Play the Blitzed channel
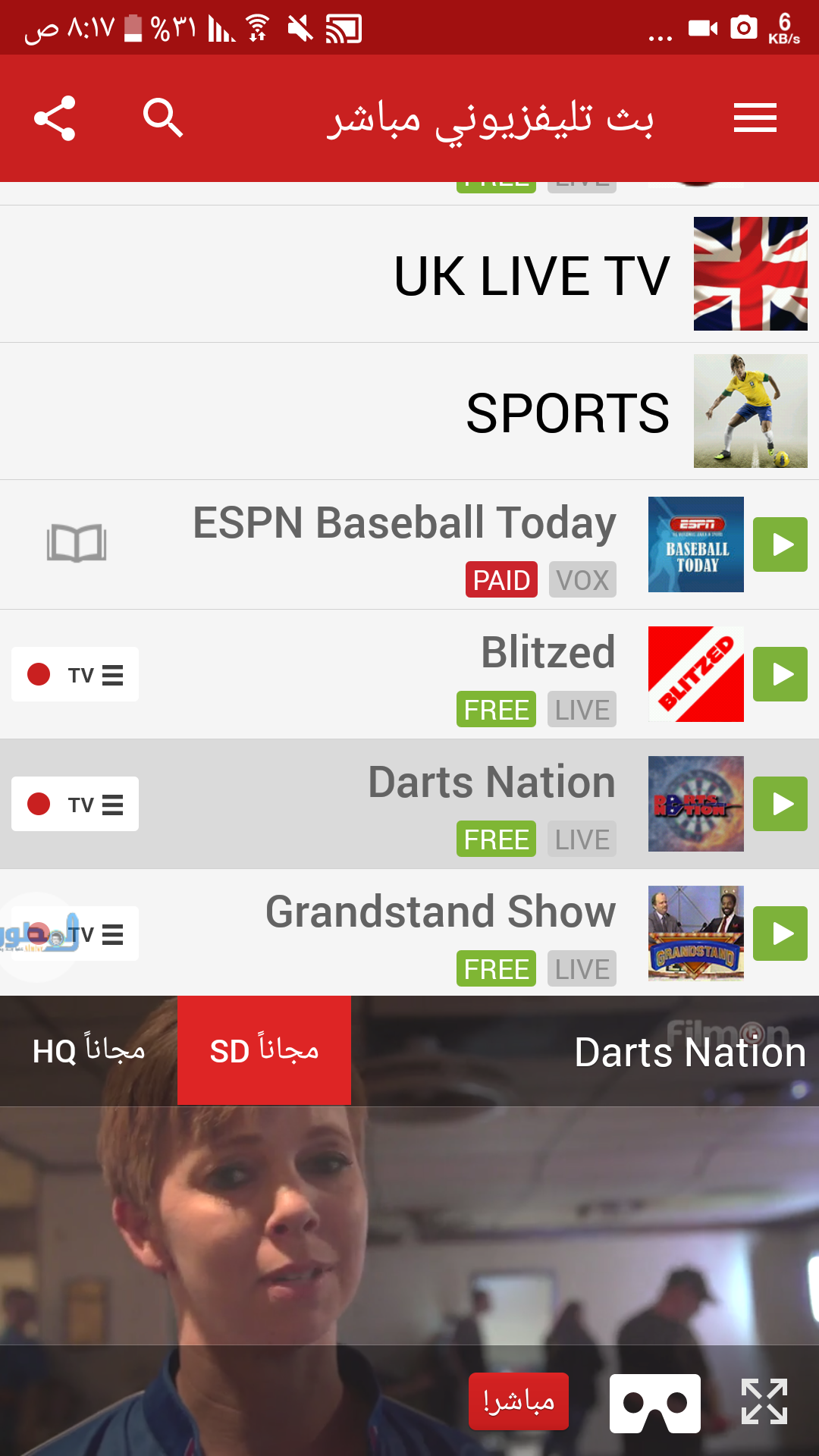 [780, 674]
